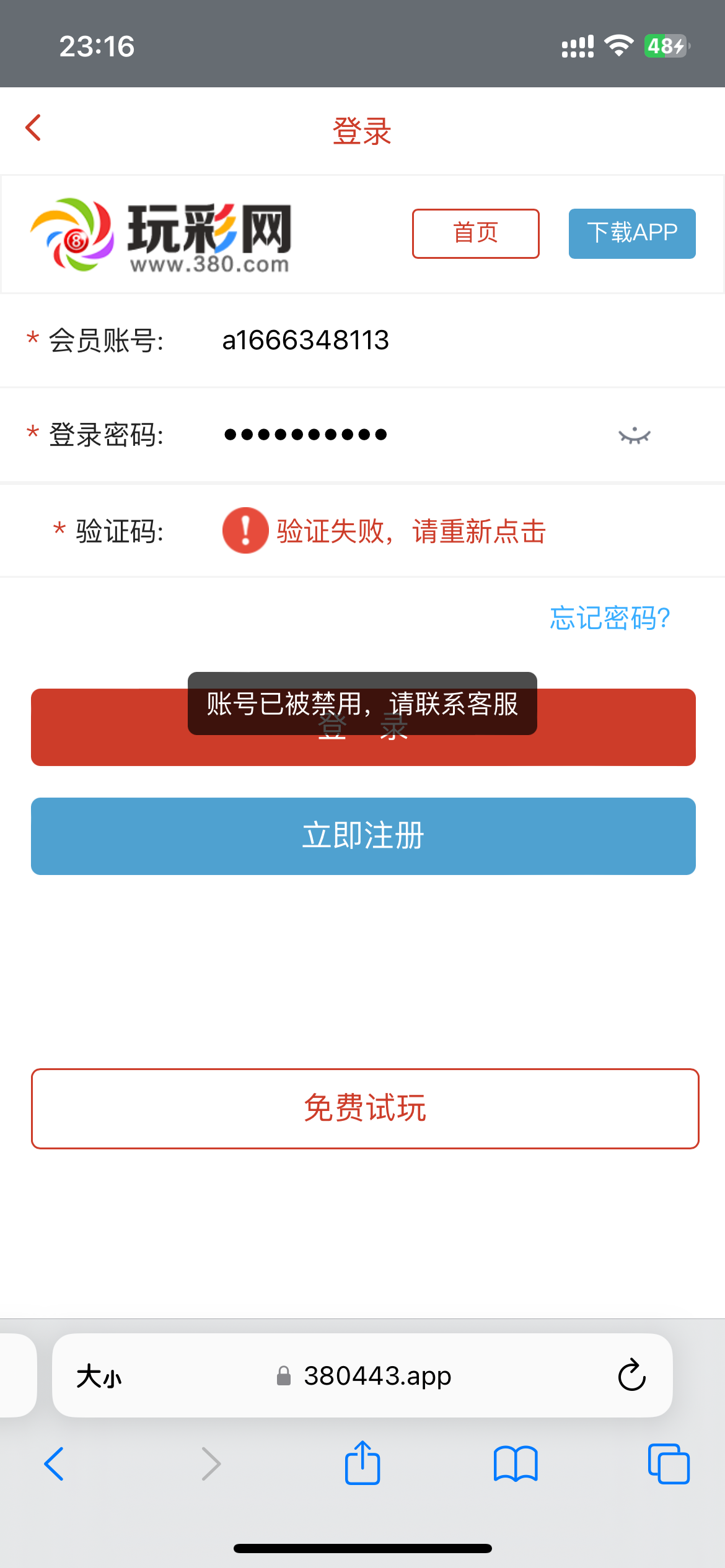Image resolution: width=725 pixels, height=1568 pixels.
Task: Share this page from the toolbar
Action: click(x=362, y=1463)
